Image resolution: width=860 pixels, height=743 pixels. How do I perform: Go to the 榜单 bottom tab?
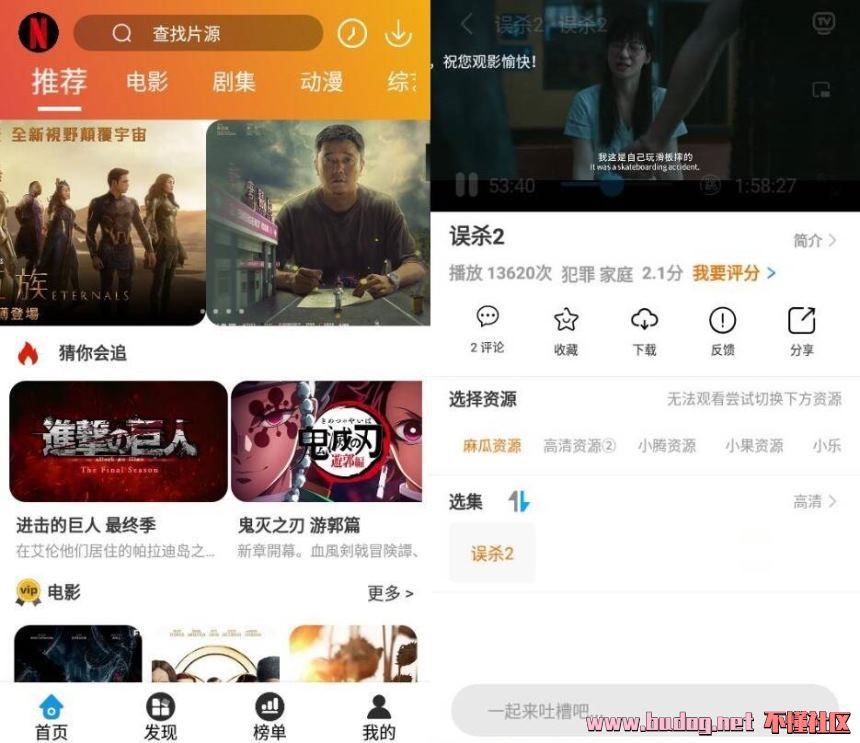[x=269, y=717]
